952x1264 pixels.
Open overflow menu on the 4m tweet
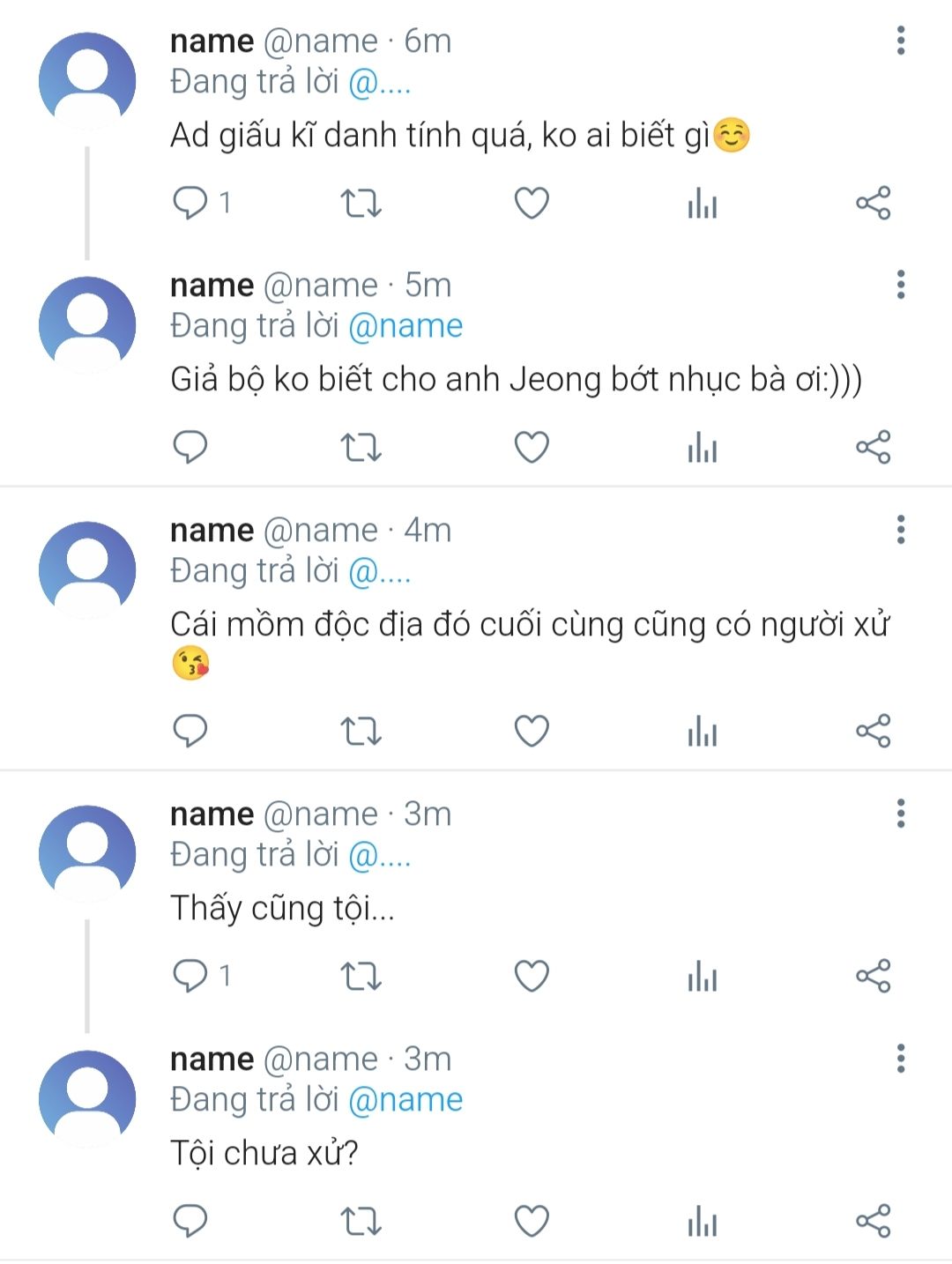[900, 530]
